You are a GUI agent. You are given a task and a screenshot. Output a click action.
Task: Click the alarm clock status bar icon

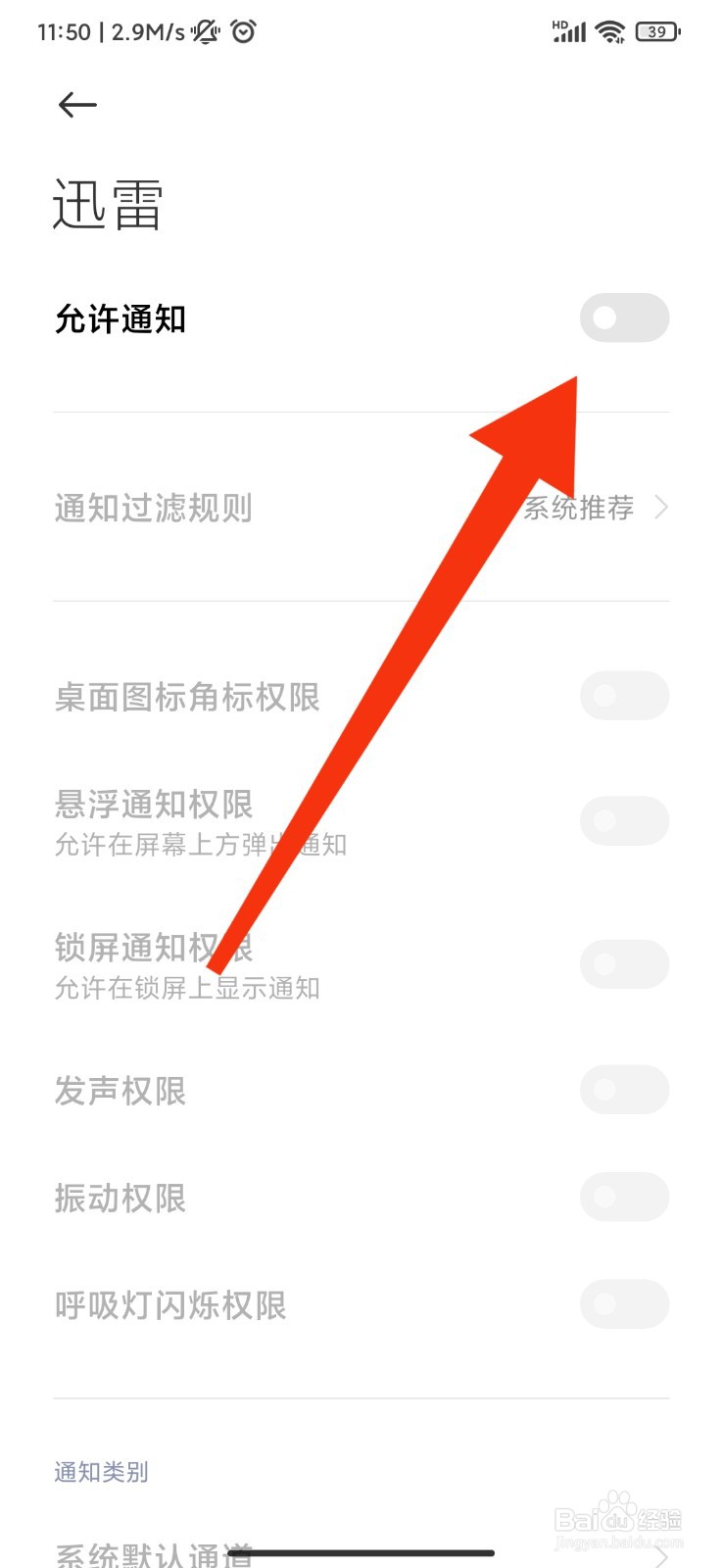point(241,31)
